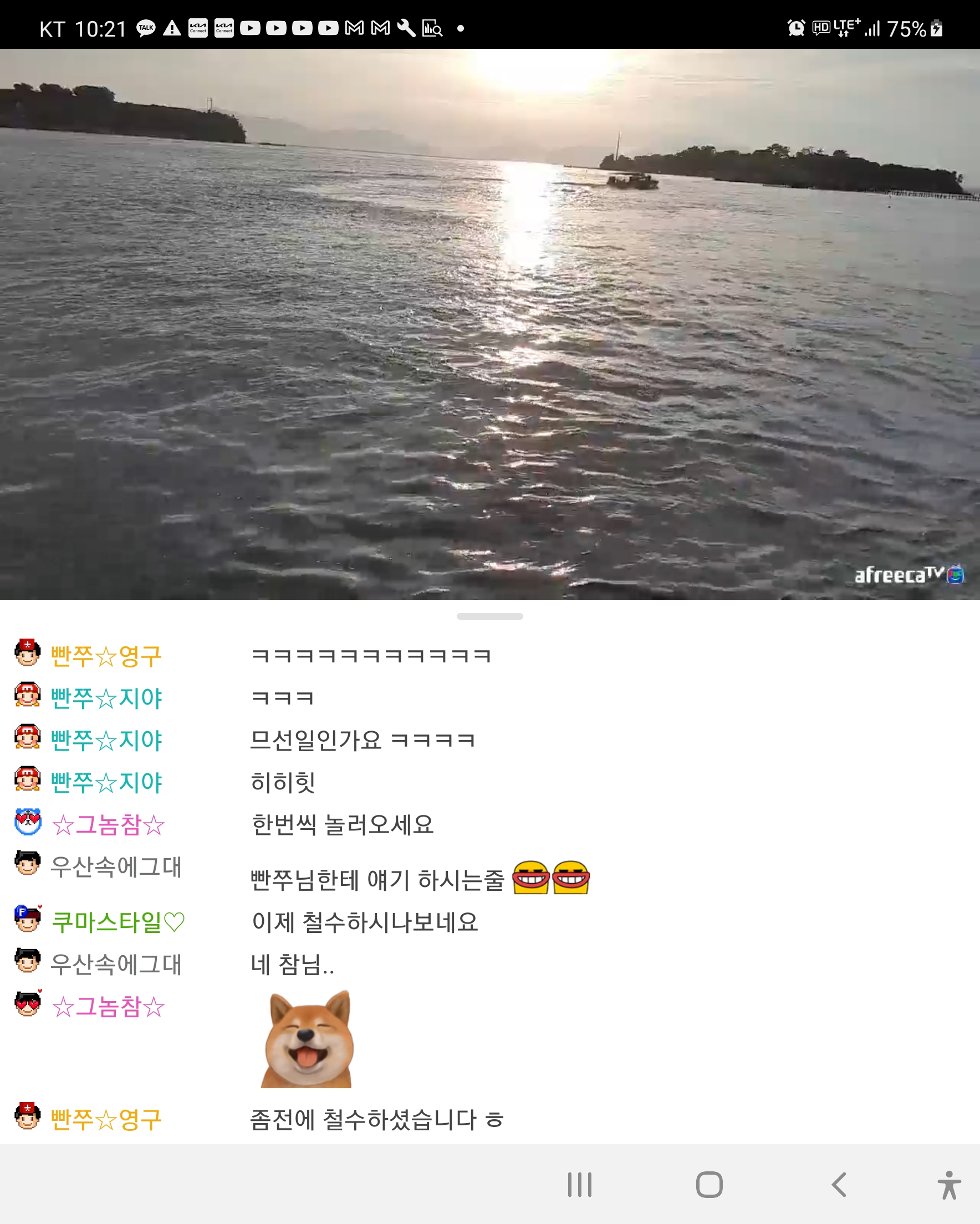Tap the live stream video player

[x=490, y=324]
